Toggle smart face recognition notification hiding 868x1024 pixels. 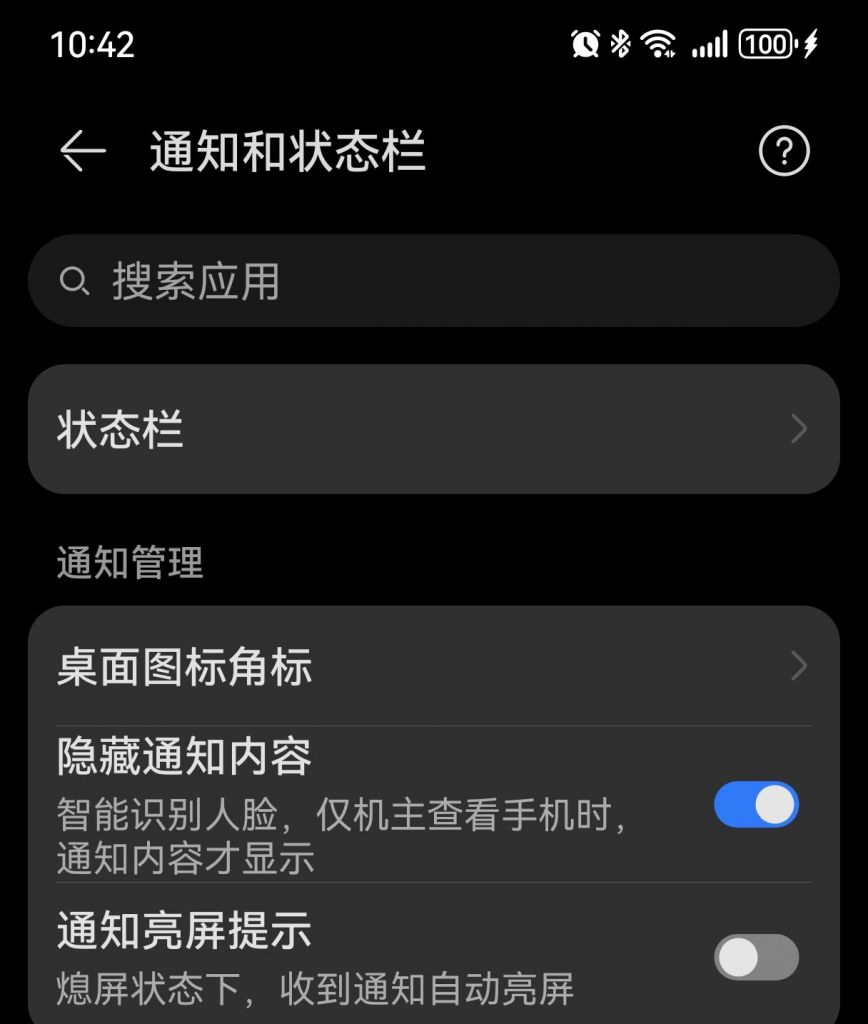(756, 804)
